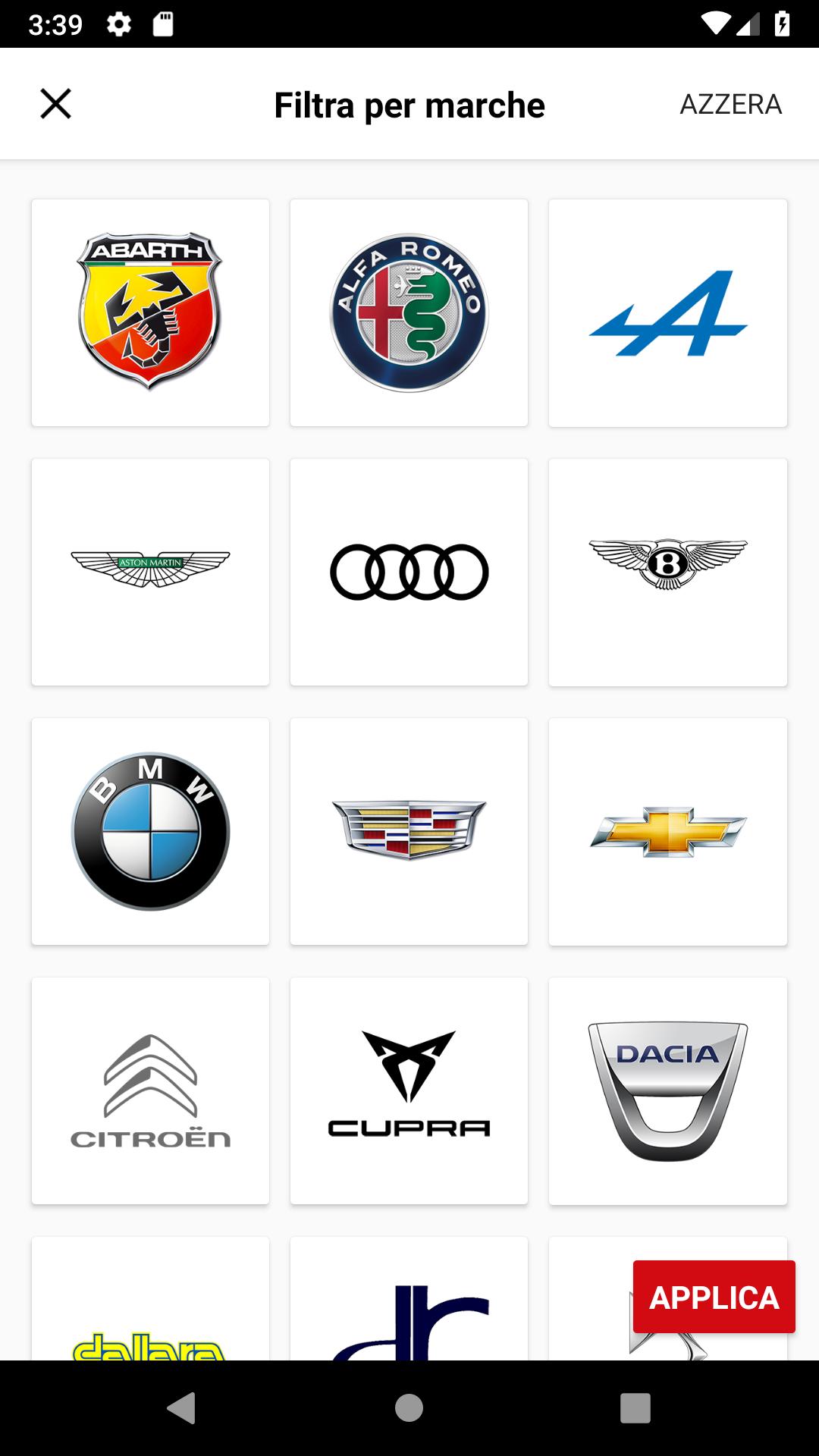Filter by the Dacia brand
The image size is (819, 1456).
click(667, 1090)
